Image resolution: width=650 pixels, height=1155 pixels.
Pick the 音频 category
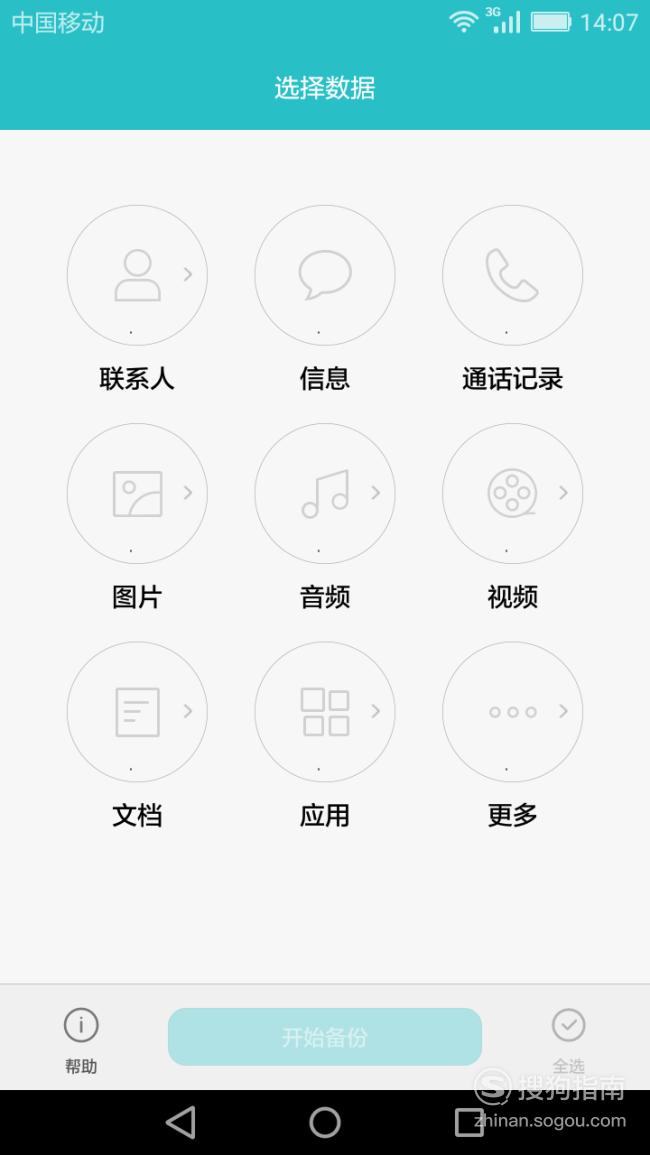[325, 494]
